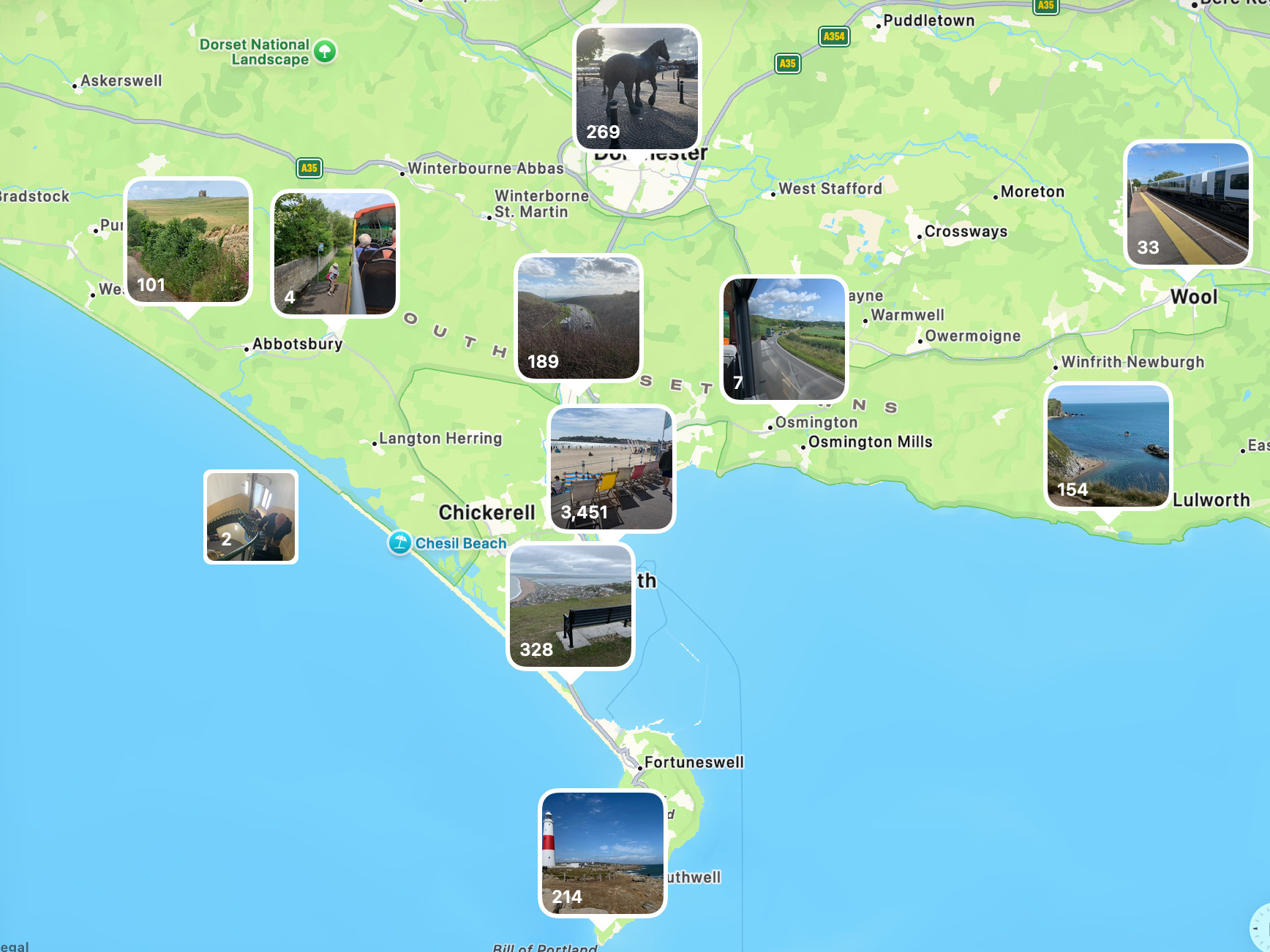Screen dimensions: 1270x952
Task: Open the 328-photo cluster with the bench
Action: [x=571, y=606]
